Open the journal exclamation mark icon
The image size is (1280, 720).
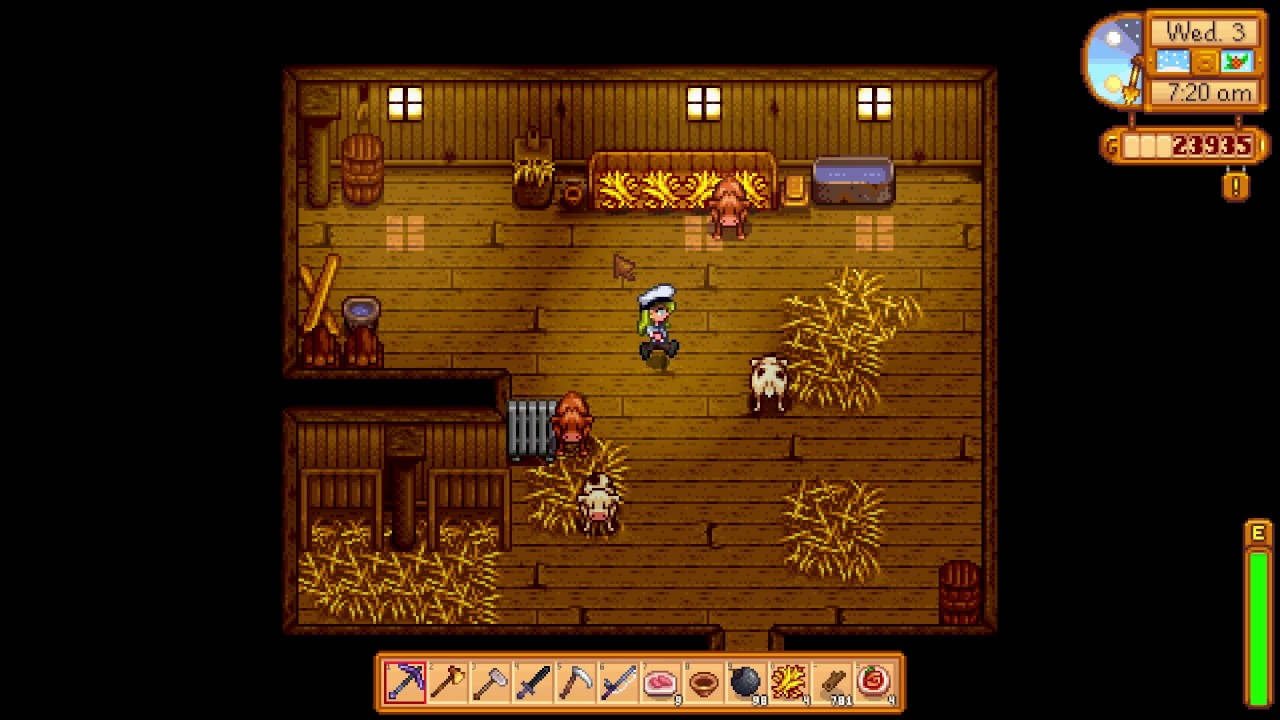point(1236,186)
